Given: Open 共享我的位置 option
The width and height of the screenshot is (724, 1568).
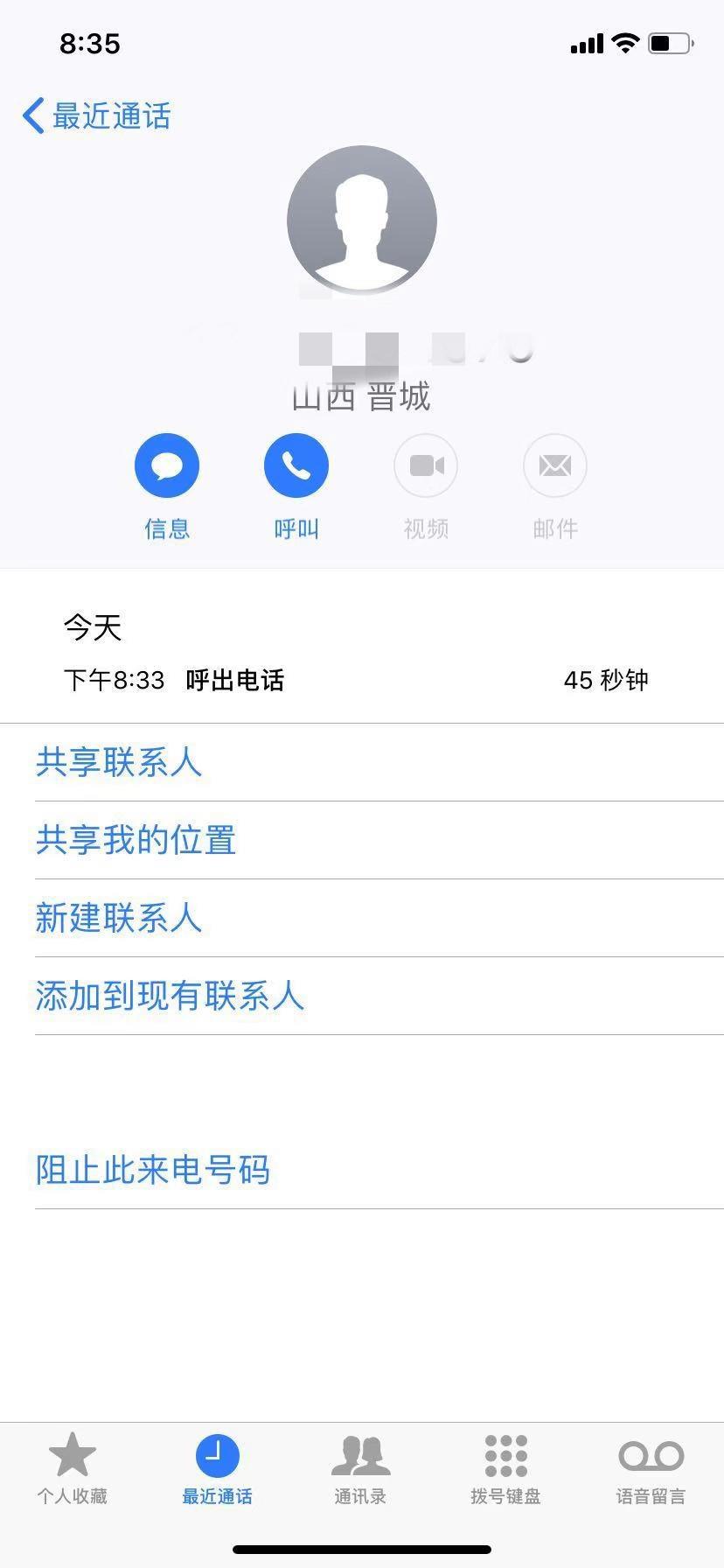Looking at the screenshot, I should [136, 840].
